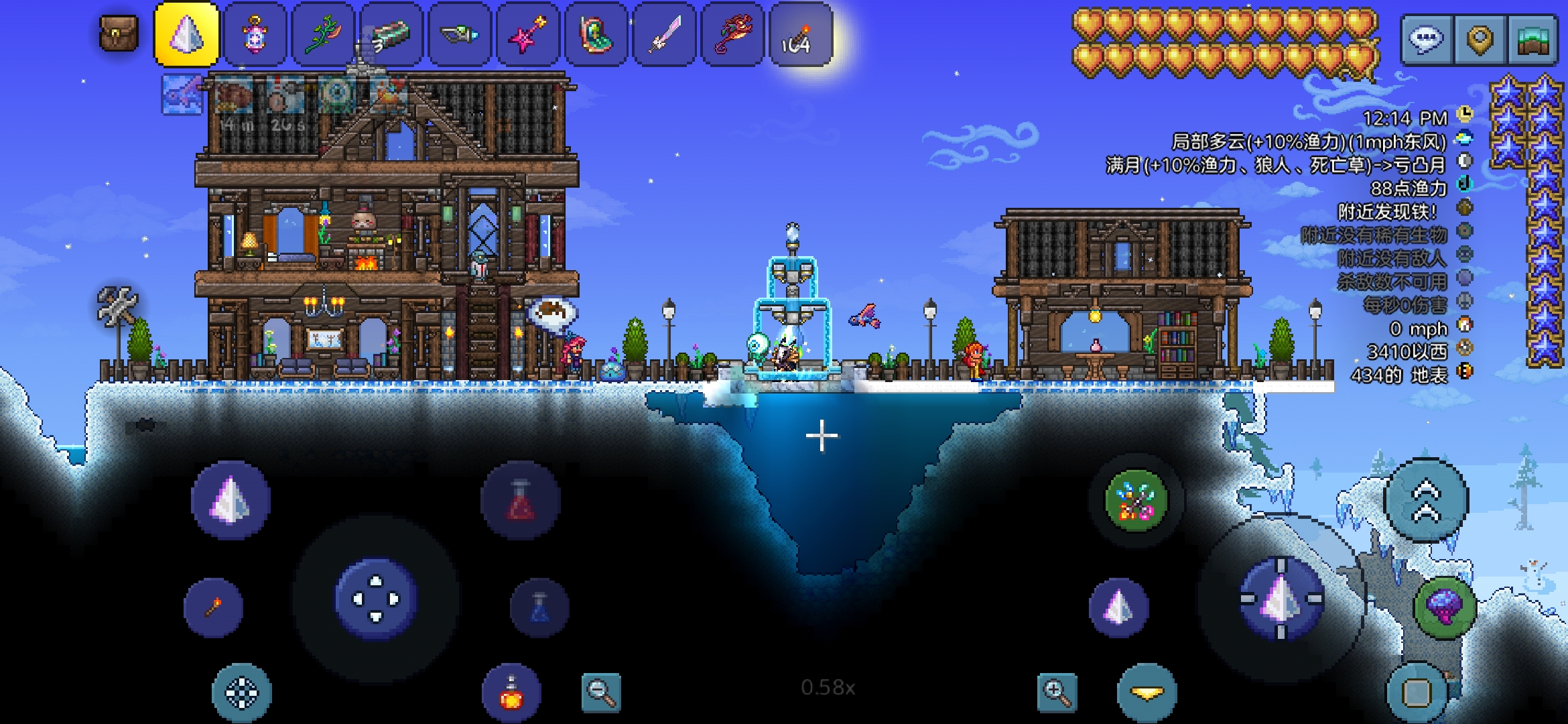The width and height of the screenshot is (1568, 724).
Task: Tap the buff potion flask button
Action: tap(511, 693)
